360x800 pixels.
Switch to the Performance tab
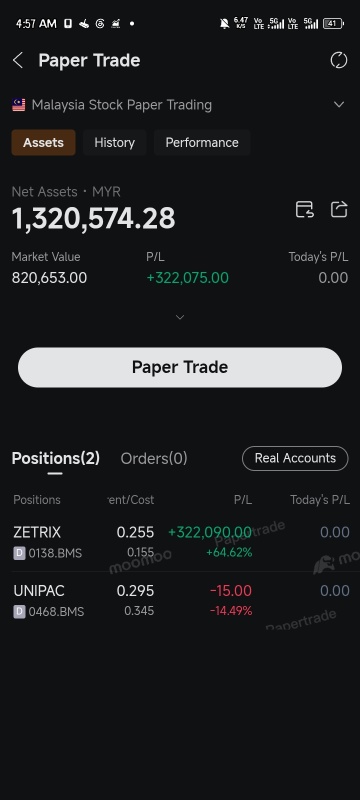[x=202, y=142]
